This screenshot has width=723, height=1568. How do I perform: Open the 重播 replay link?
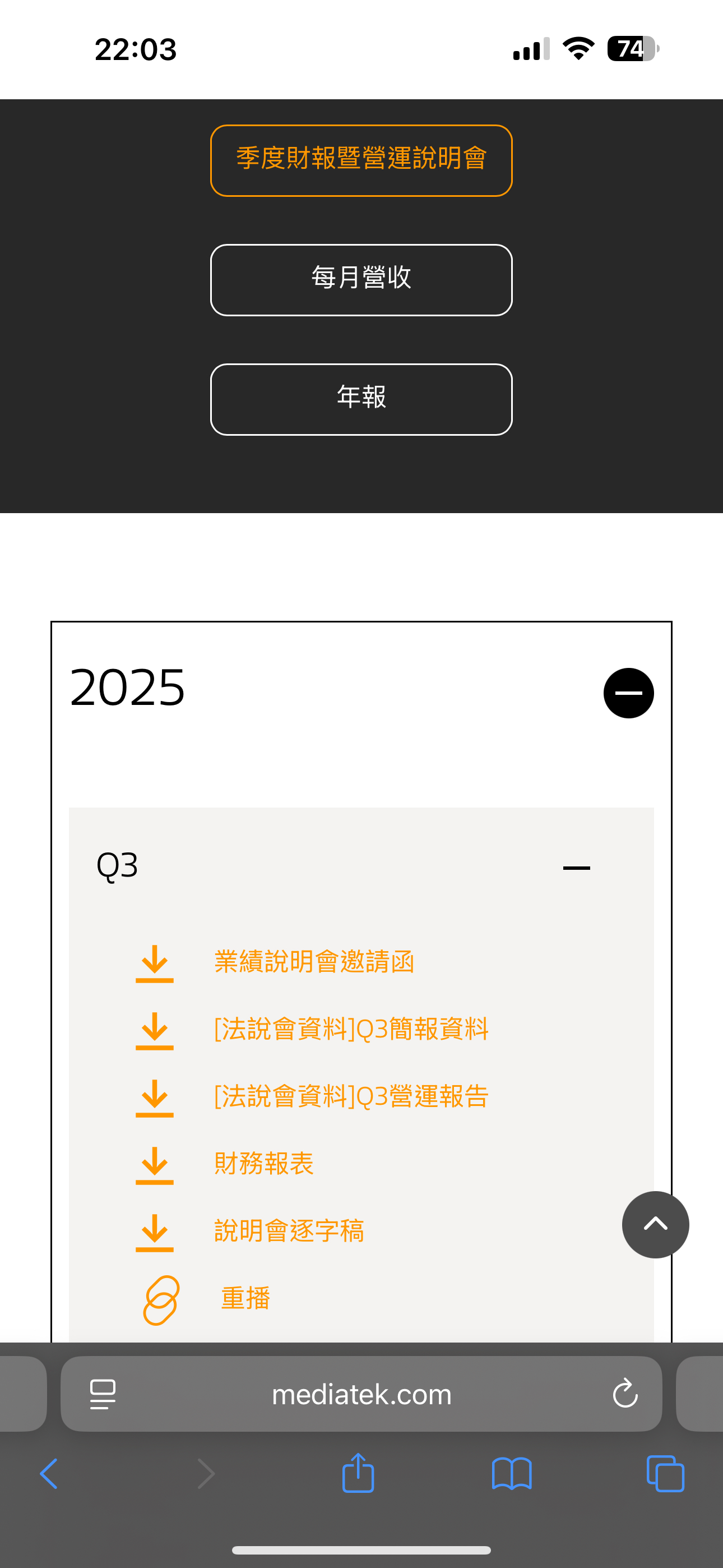coord(245,1298)
